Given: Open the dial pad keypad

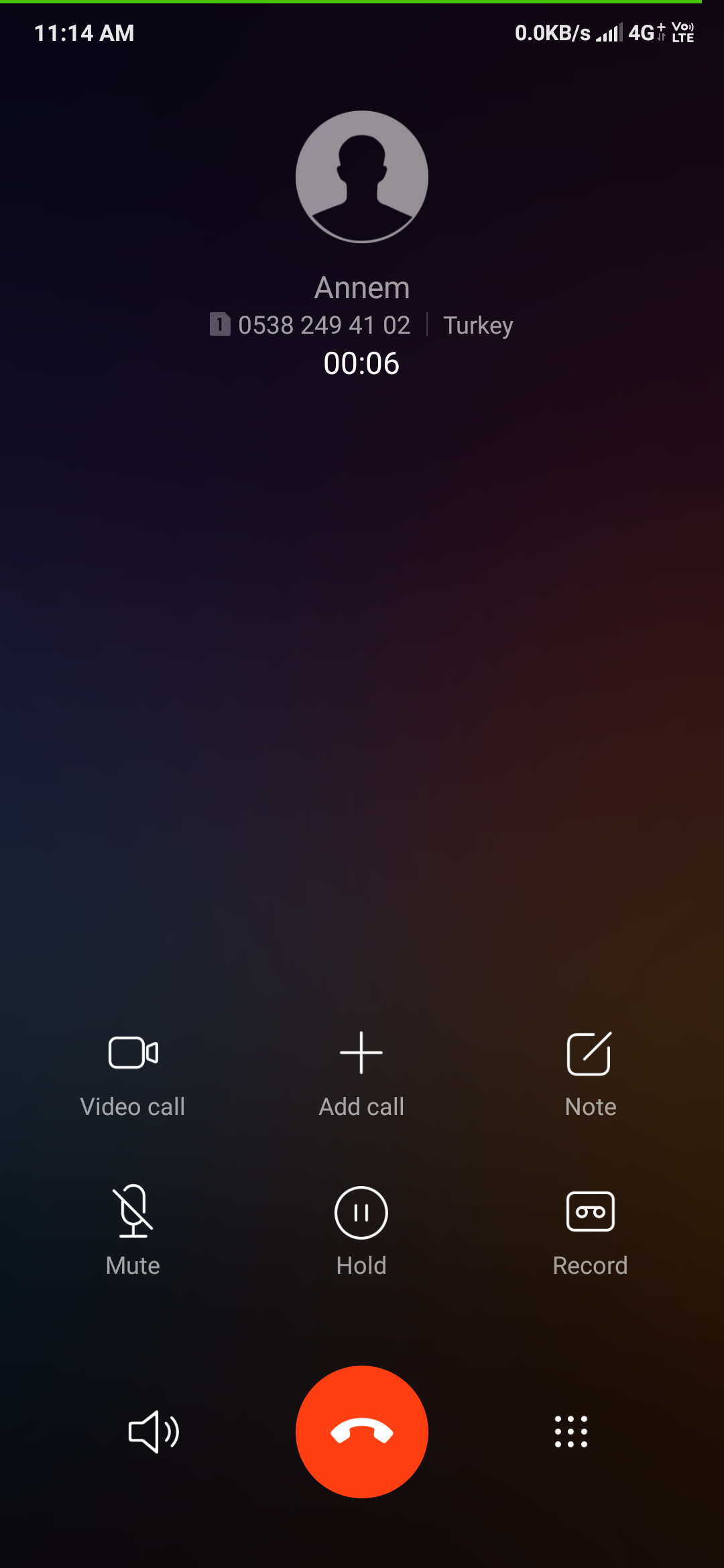Looking at the screenshot, I should coord(571,1432).
